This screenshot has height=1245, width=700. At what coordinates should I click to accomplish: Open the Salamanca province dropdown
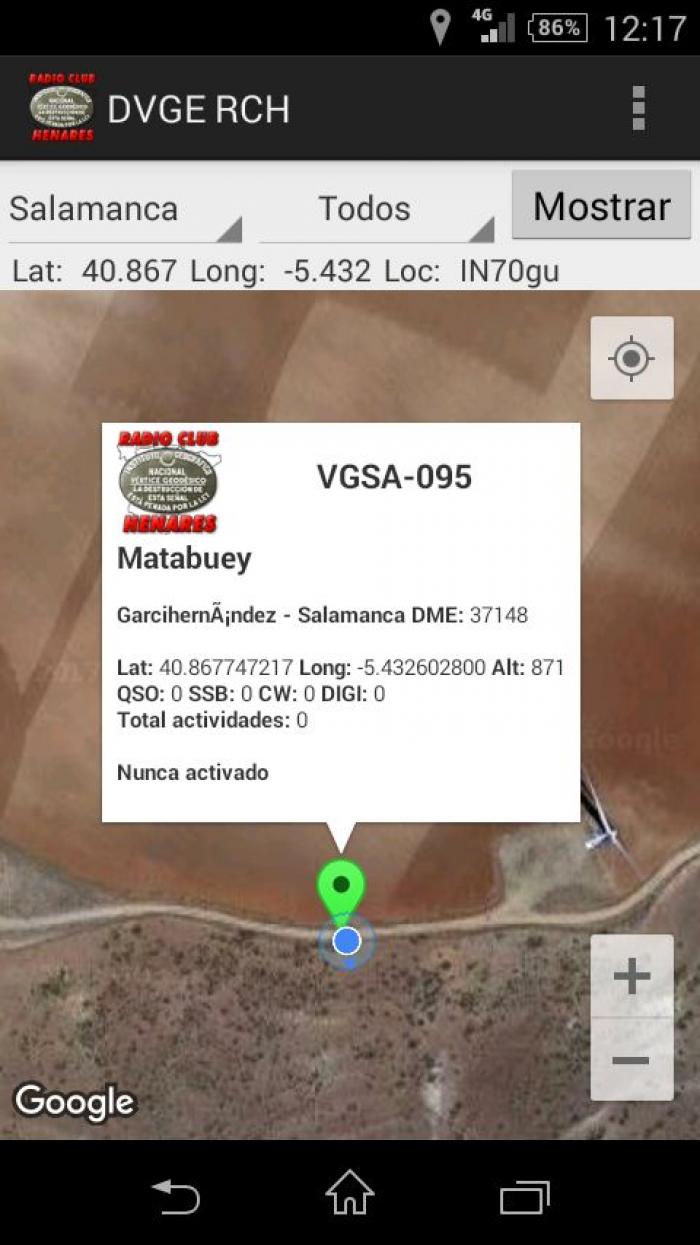125,209
